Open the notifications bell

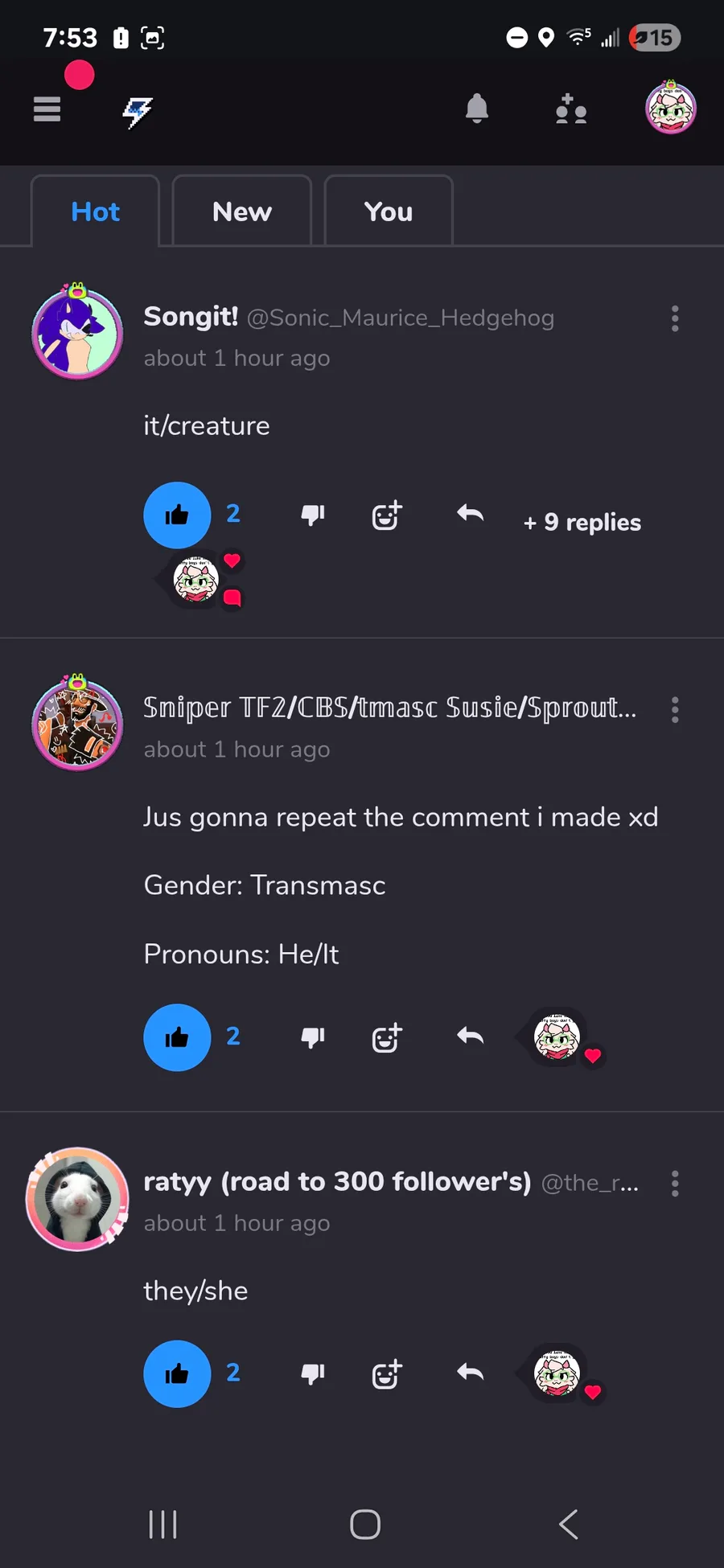click(x=477, y=109)
